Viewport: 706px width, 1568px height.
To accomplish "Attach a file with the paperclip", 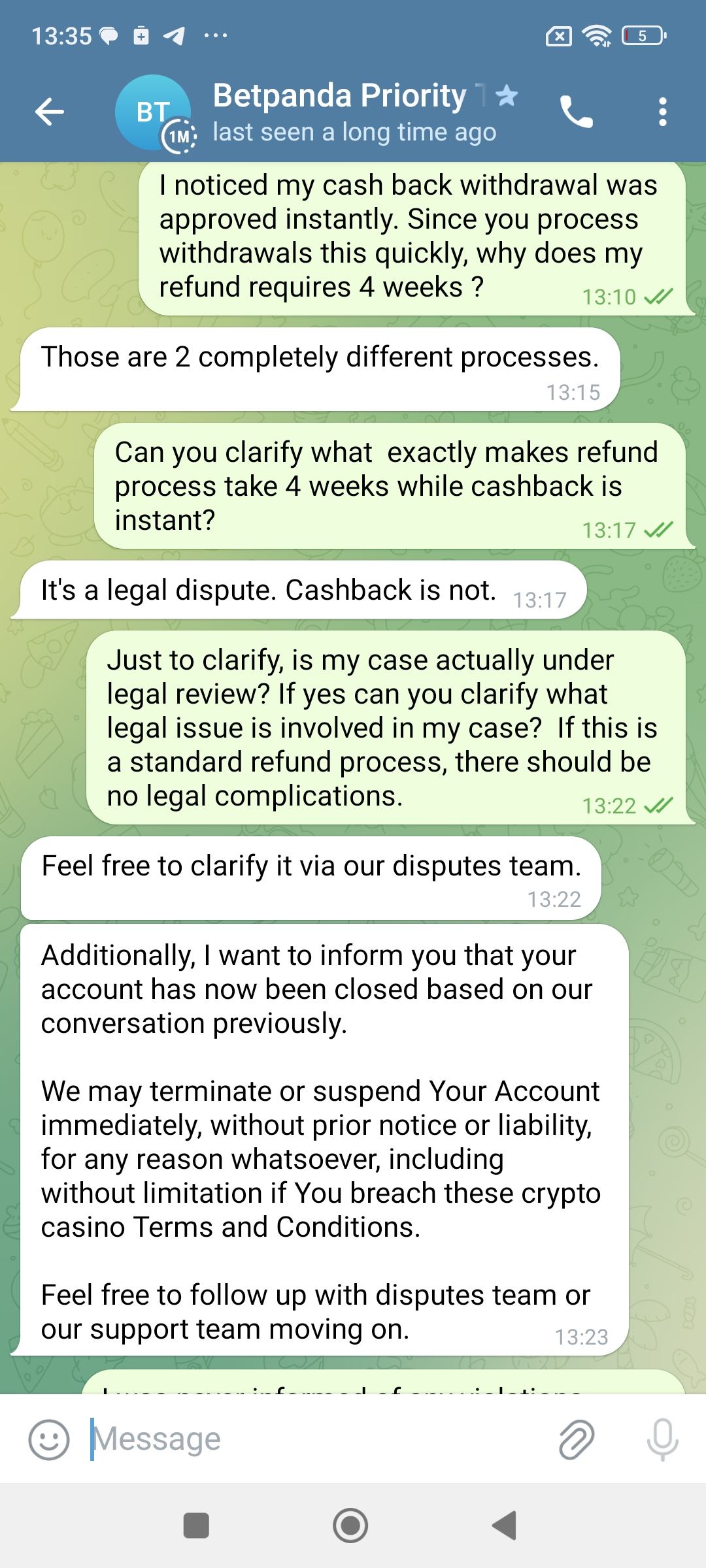I will tap(577, 1439).
